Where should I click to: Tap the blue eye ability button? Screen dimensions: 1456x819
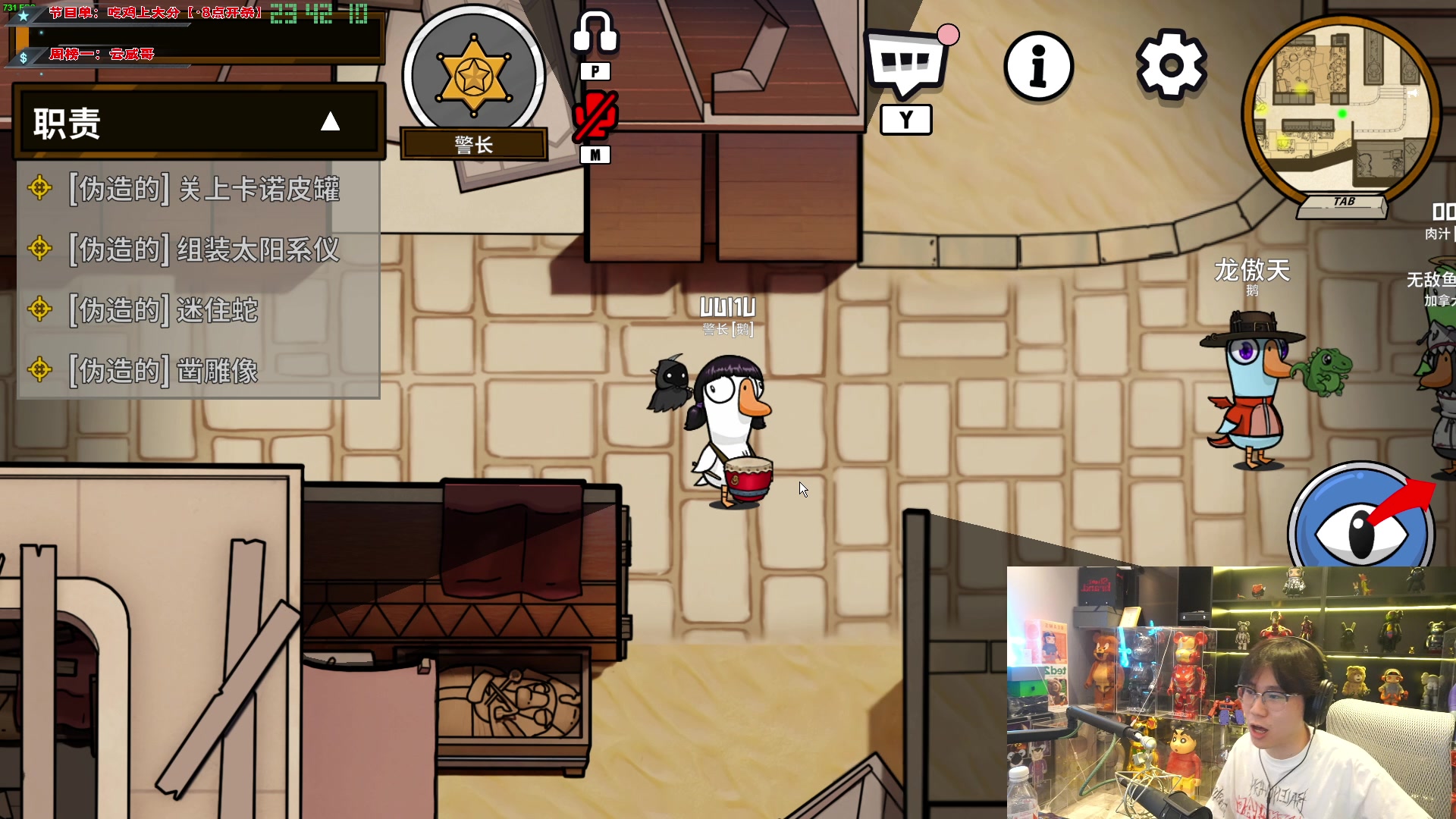[x=1361, y=529]
